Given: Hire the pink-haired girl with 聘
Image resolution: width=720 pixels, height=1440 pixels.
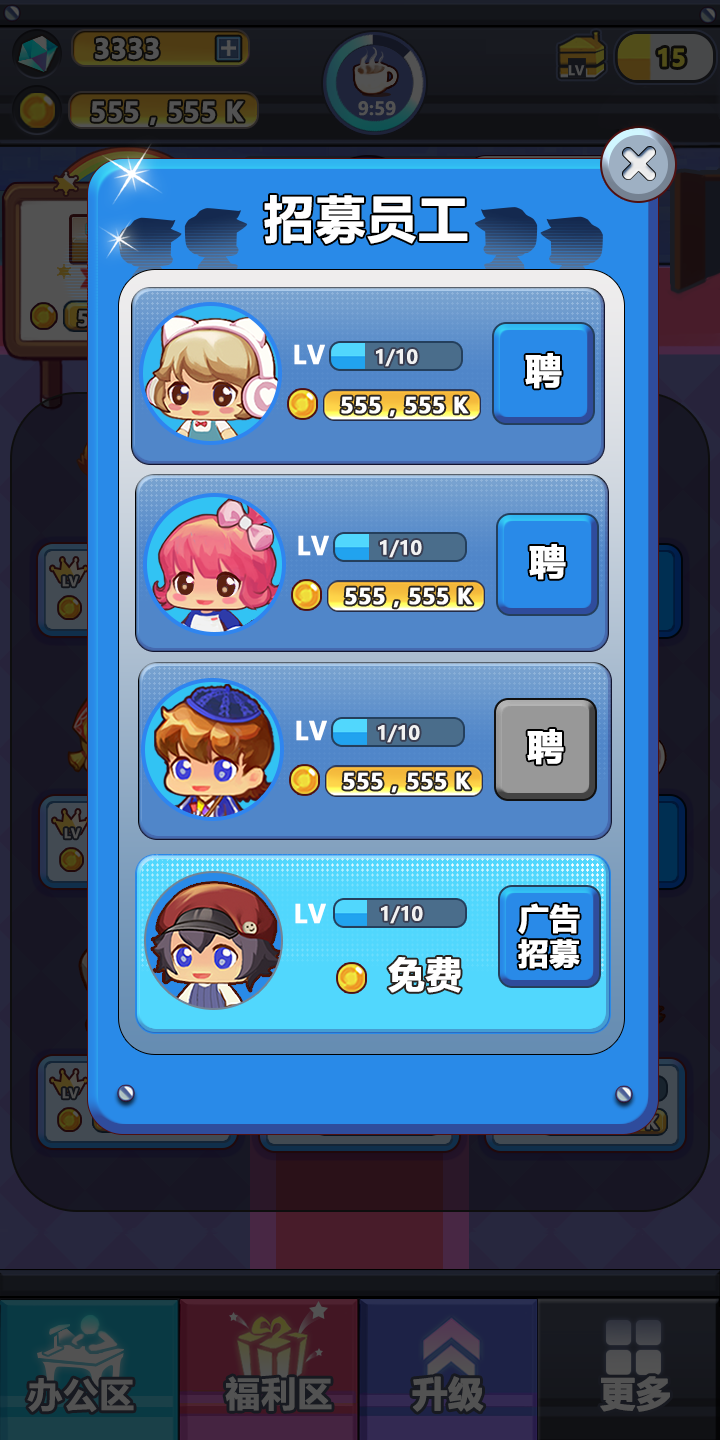Looking at the screenshot, I should coord(547,563).
